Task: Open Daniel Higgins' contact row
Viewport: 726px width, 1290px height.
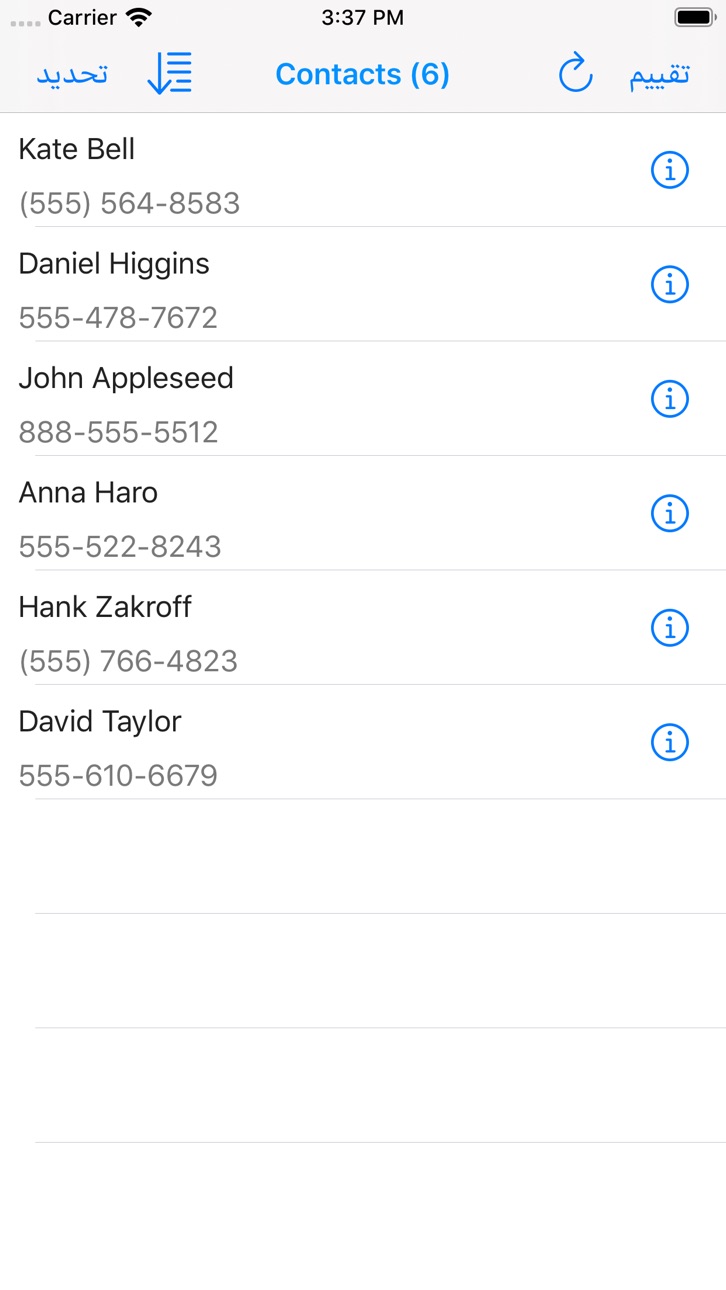Action: [363, 284]
